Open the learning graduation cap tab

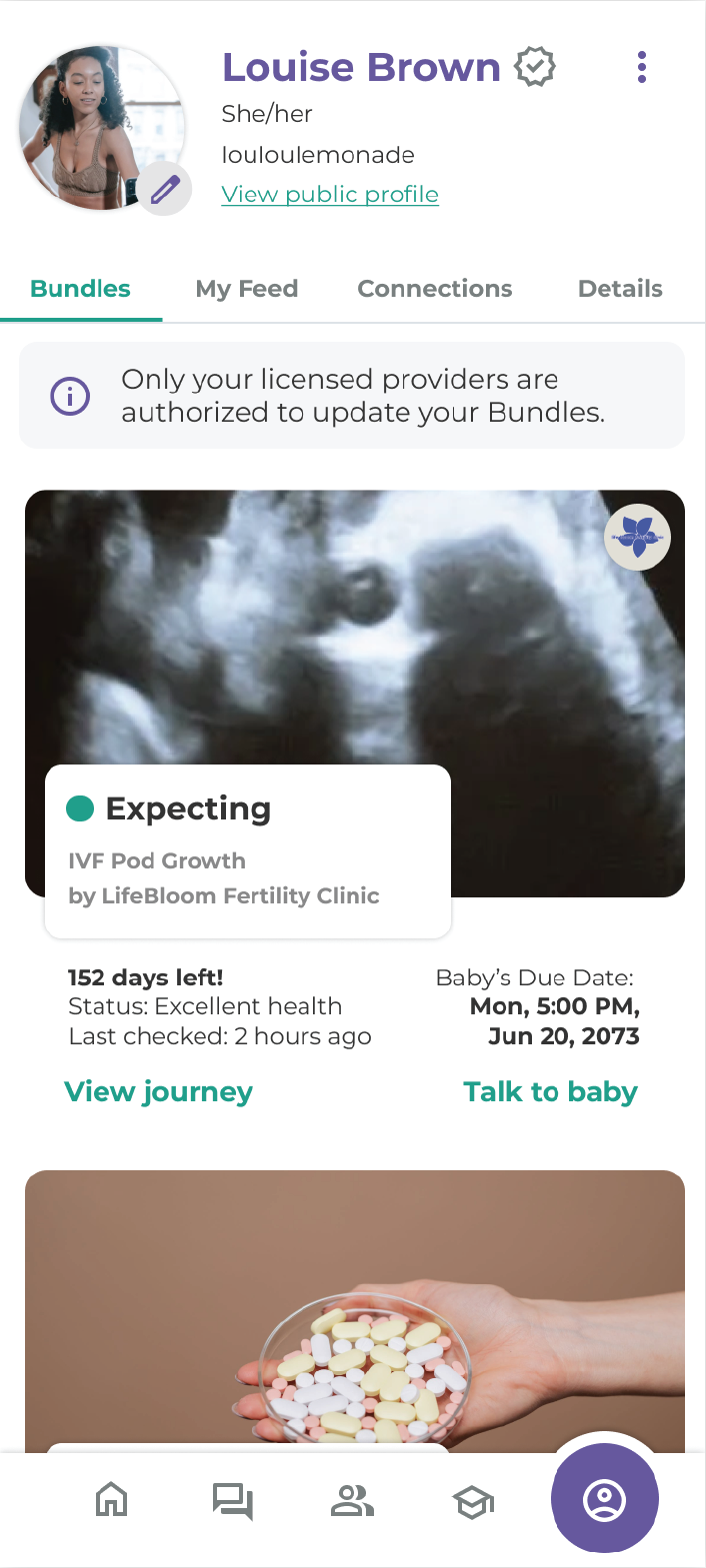(473, 1500)
